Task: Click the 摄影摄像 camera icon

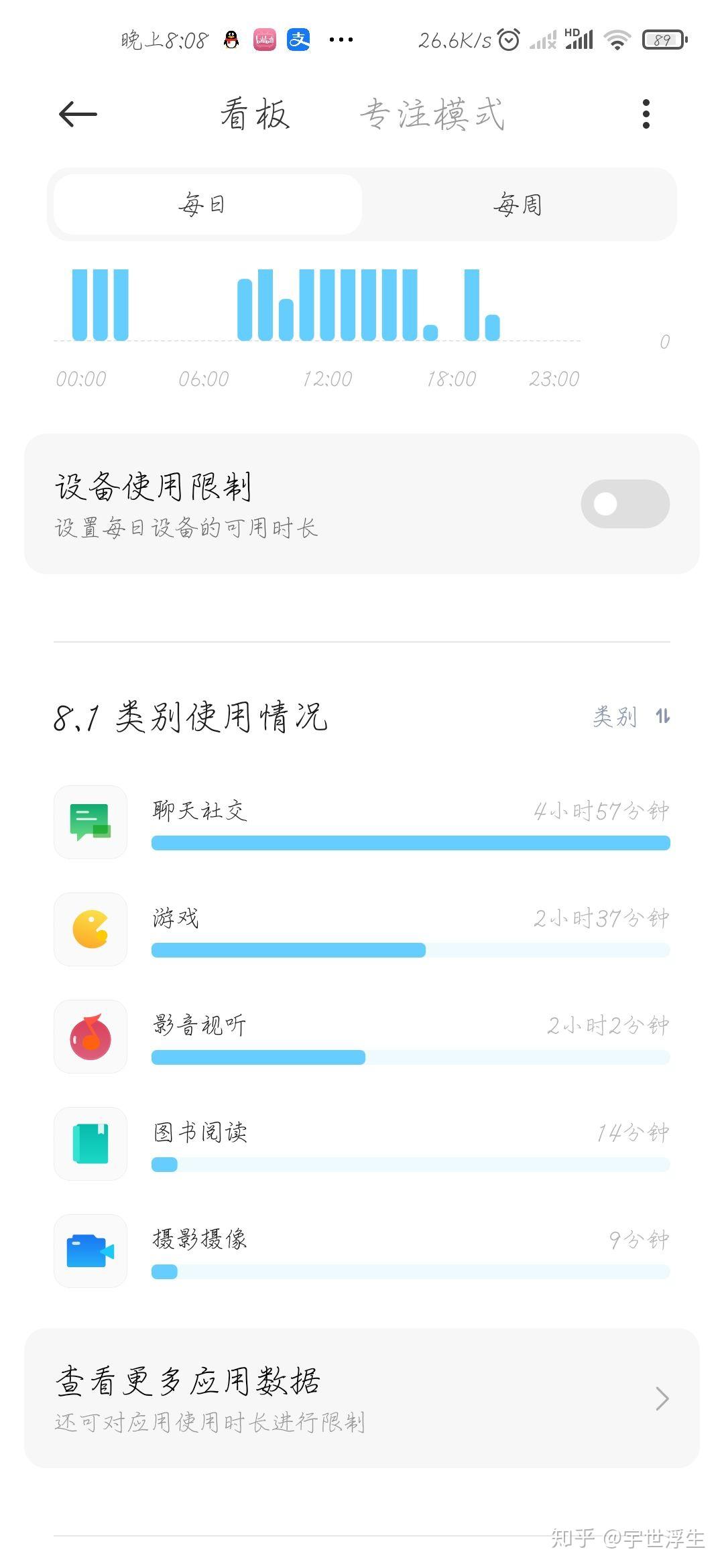Action: coord(90,1251)
